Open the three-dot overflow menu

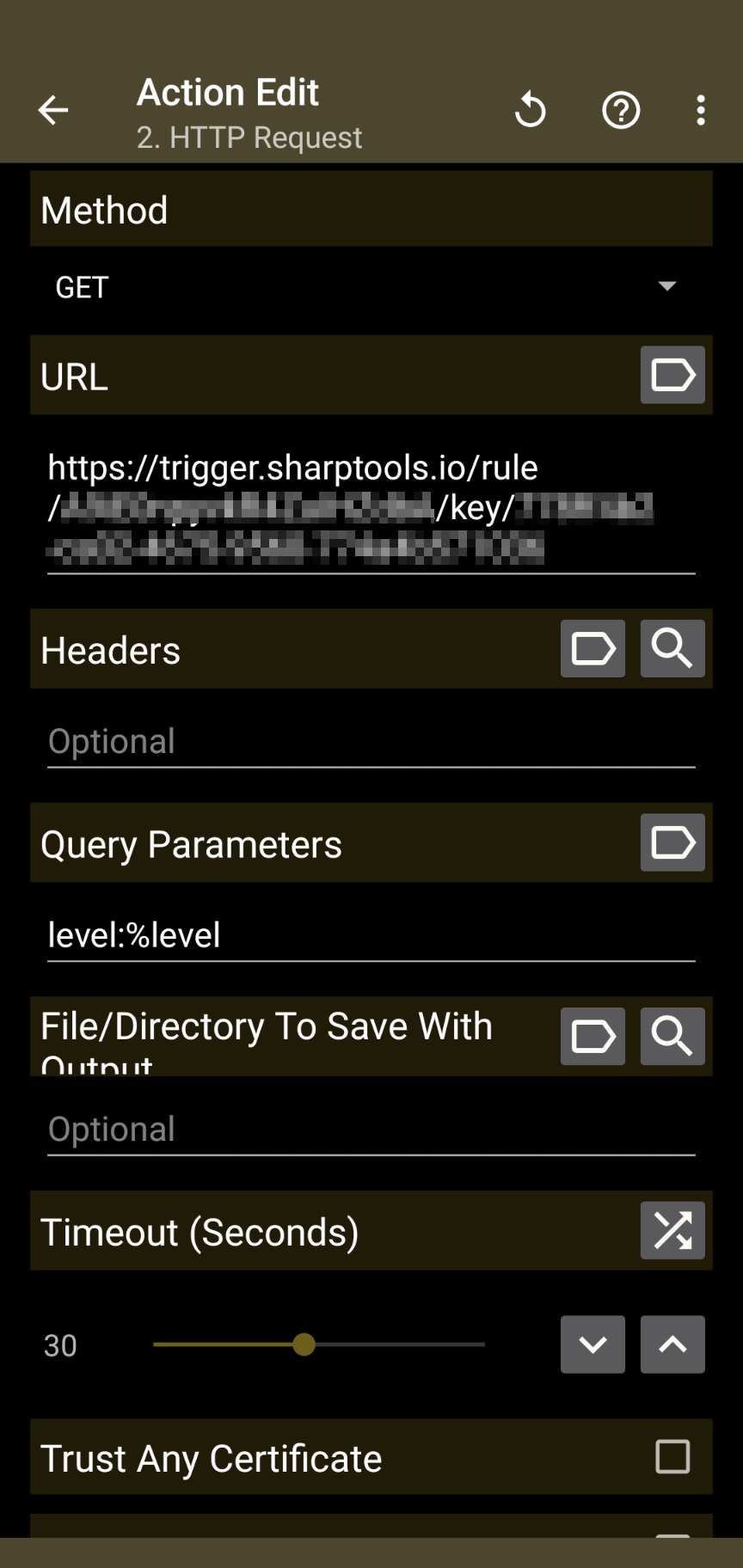pyautogui.click(x=701, y=110)
